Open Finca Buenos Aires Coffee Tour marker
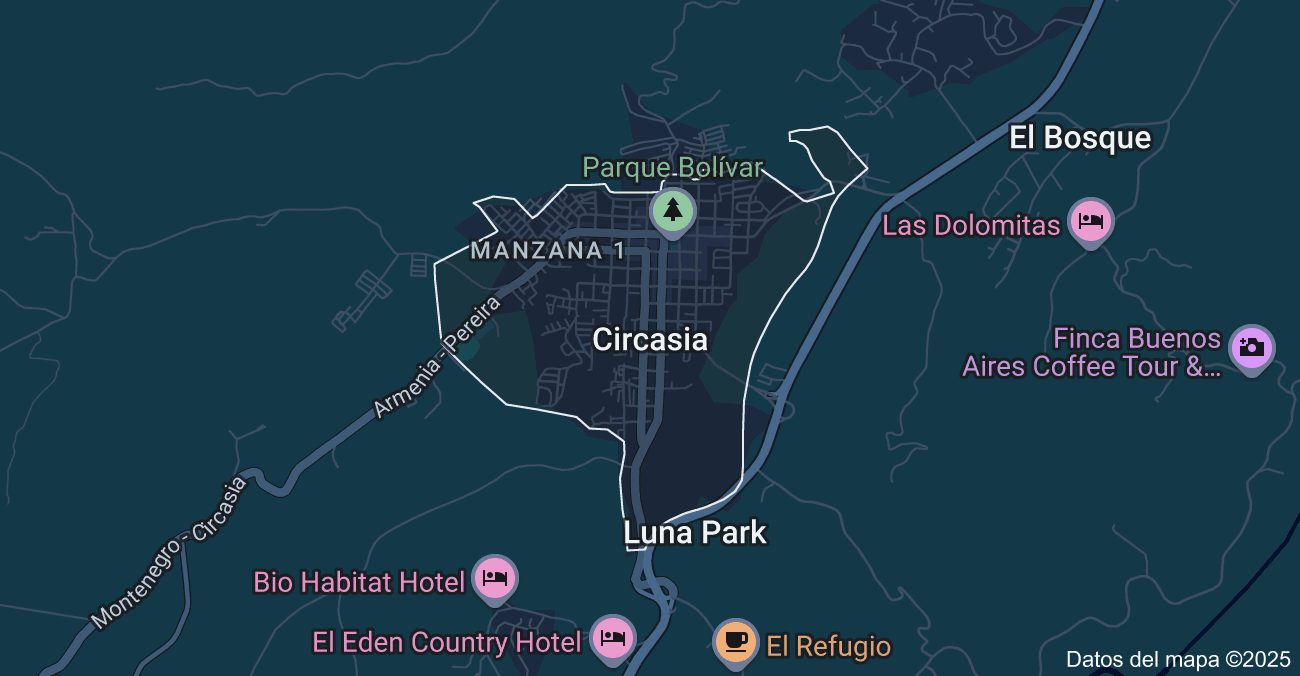This screenshot has height=676, width=1300. point(1251,348)
